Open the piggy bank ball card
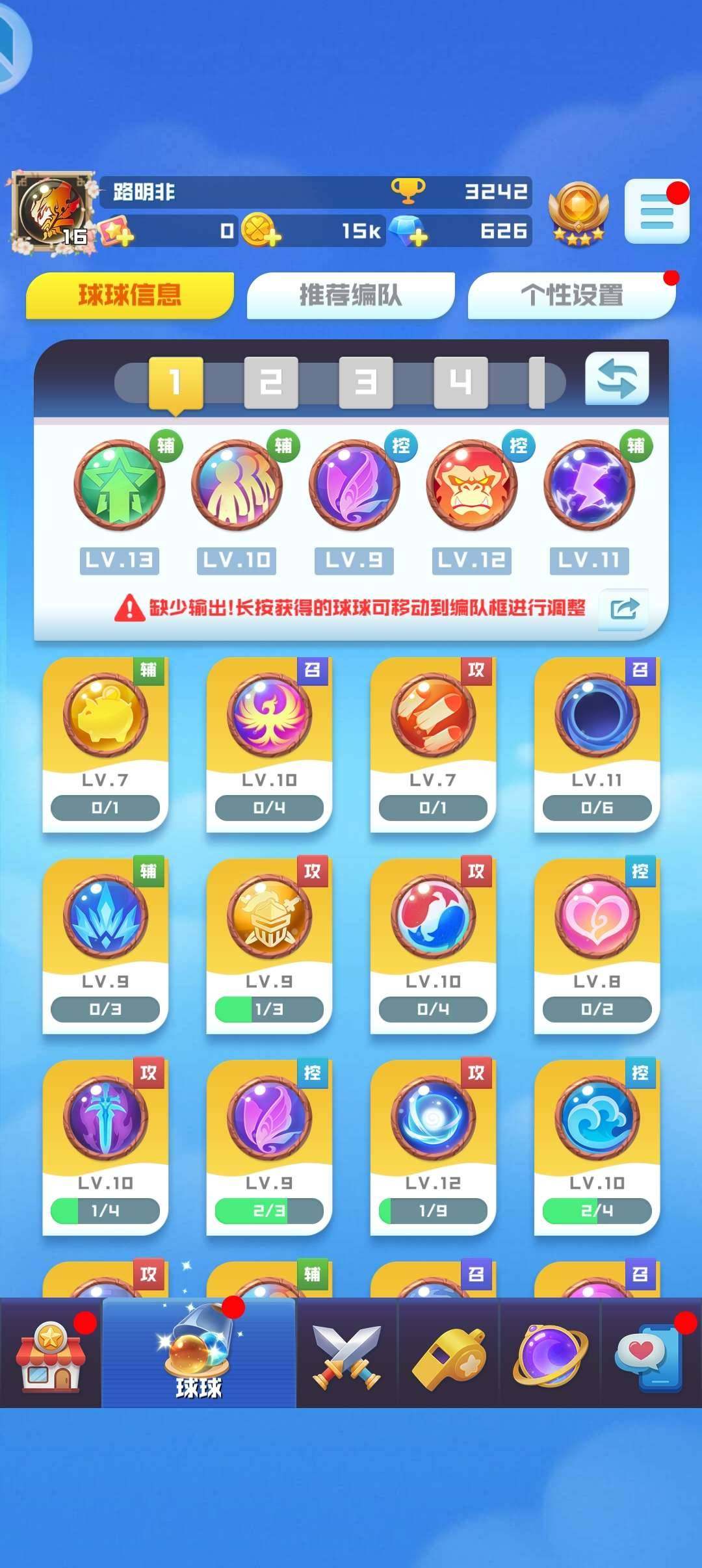This screenshot has height=1568, width=702. [x=105, y=744]
